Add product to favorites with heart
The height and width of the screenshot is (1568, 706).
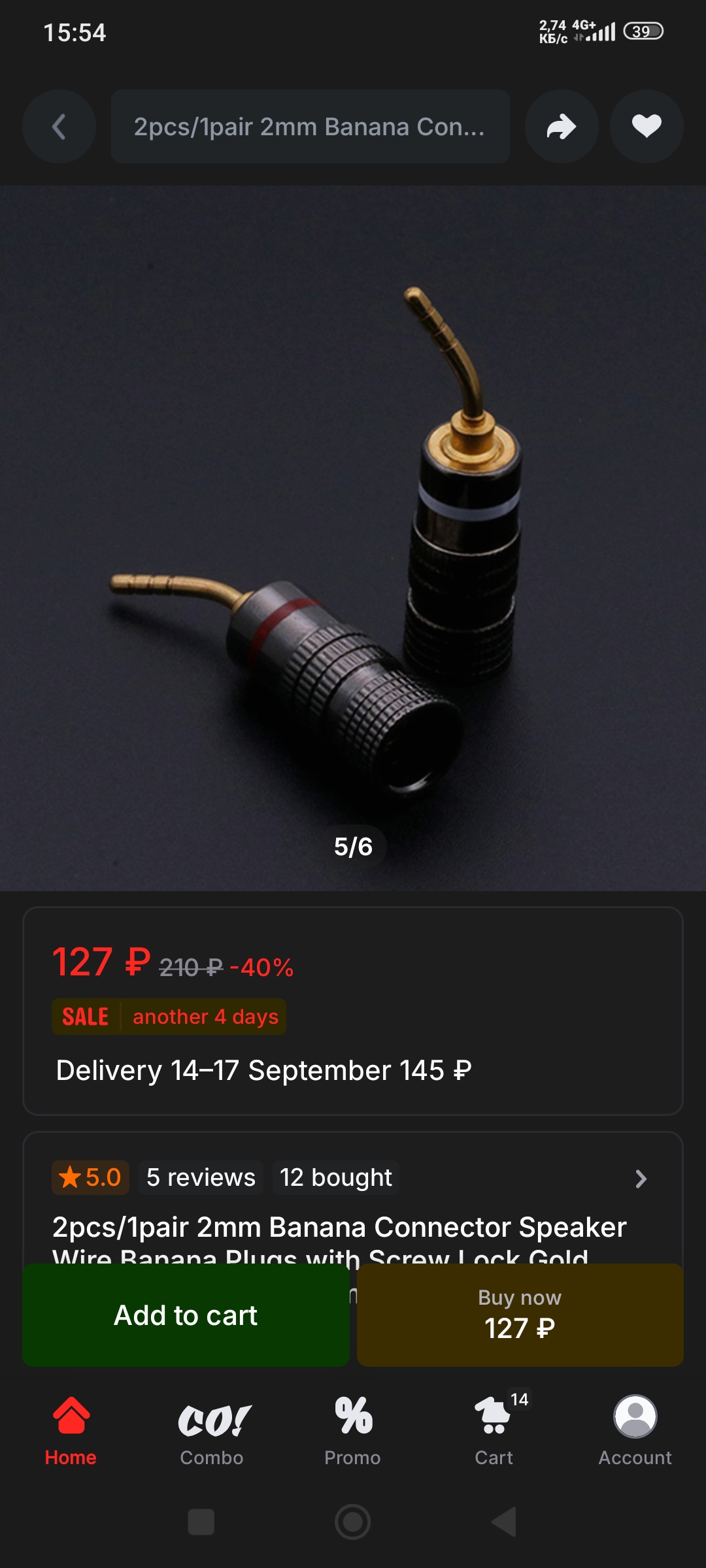pos(647,127)
